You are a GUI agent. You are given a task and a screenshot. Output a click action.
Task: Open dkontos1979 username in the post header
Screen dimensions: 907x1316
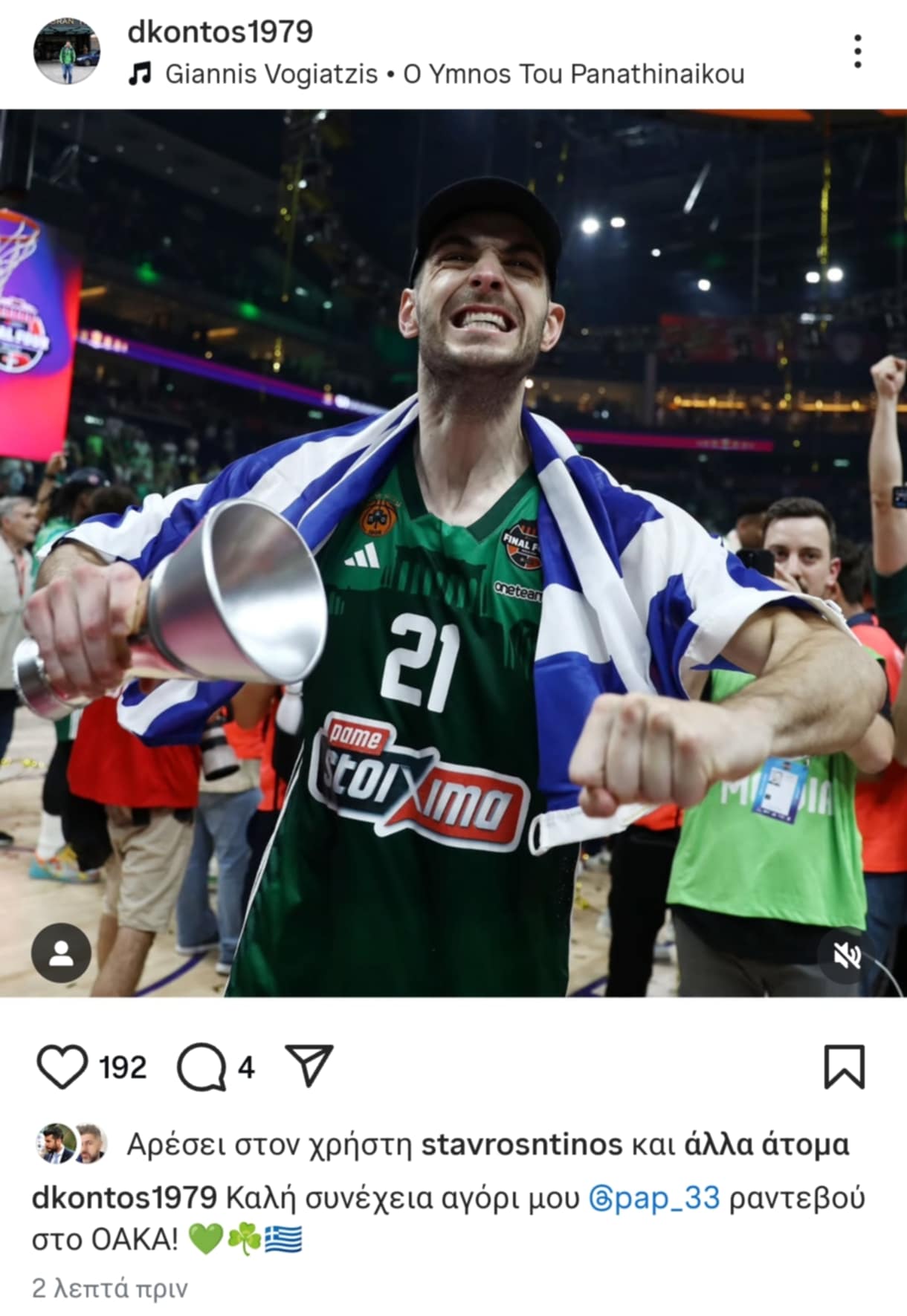(220, 32)
